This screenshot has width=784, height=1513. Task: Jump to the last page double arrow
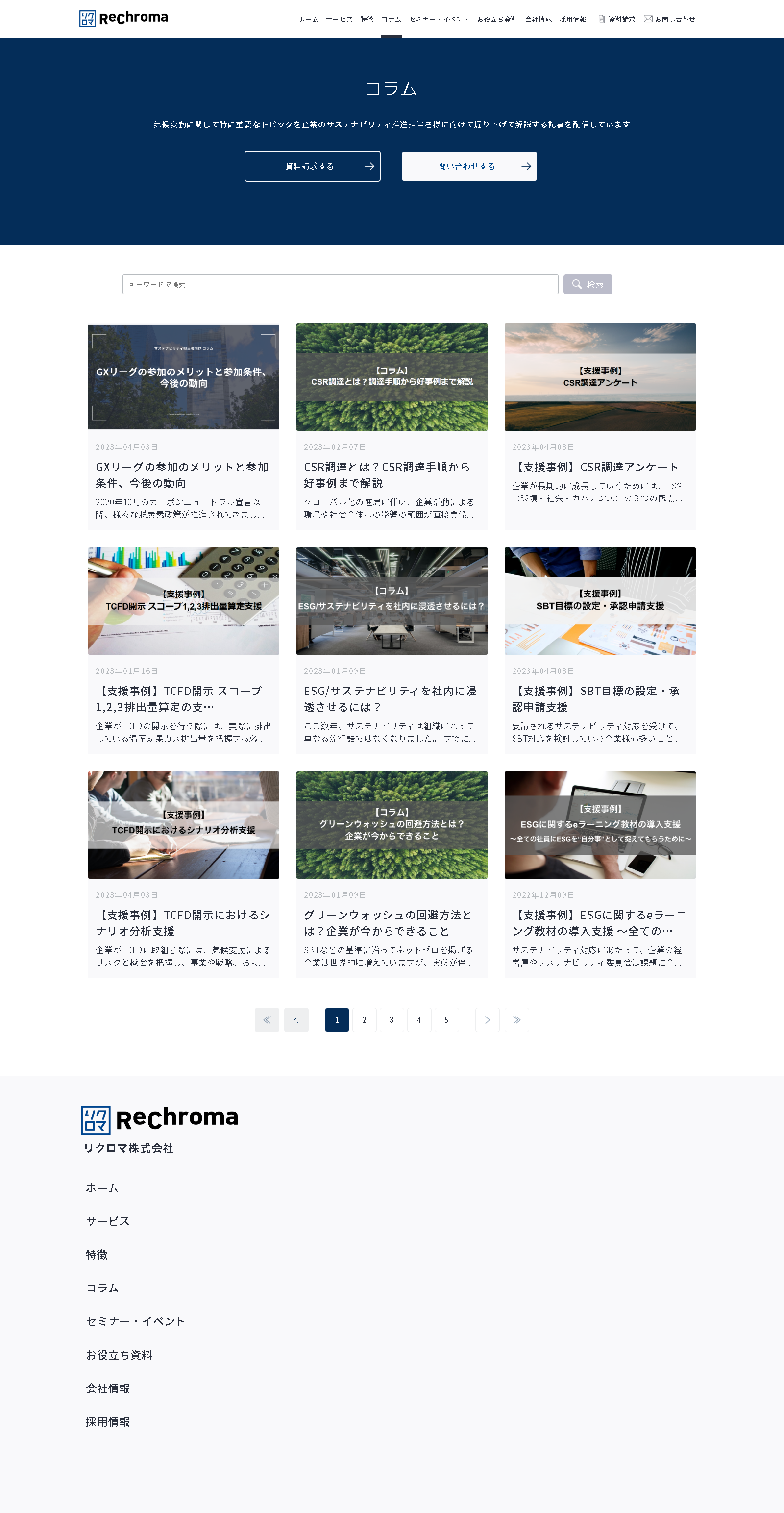tap(517, 1019)
